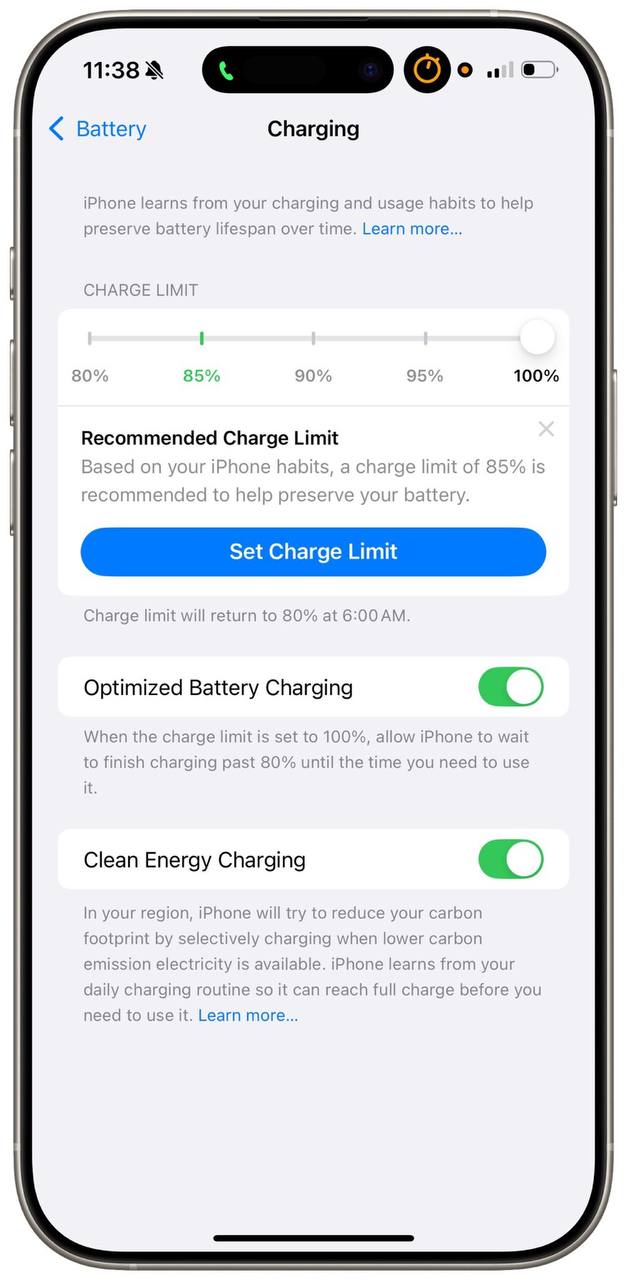Turn off Optimized Battery Charging
Viewport: 627px width, 1280px height.
pos(510,688)
